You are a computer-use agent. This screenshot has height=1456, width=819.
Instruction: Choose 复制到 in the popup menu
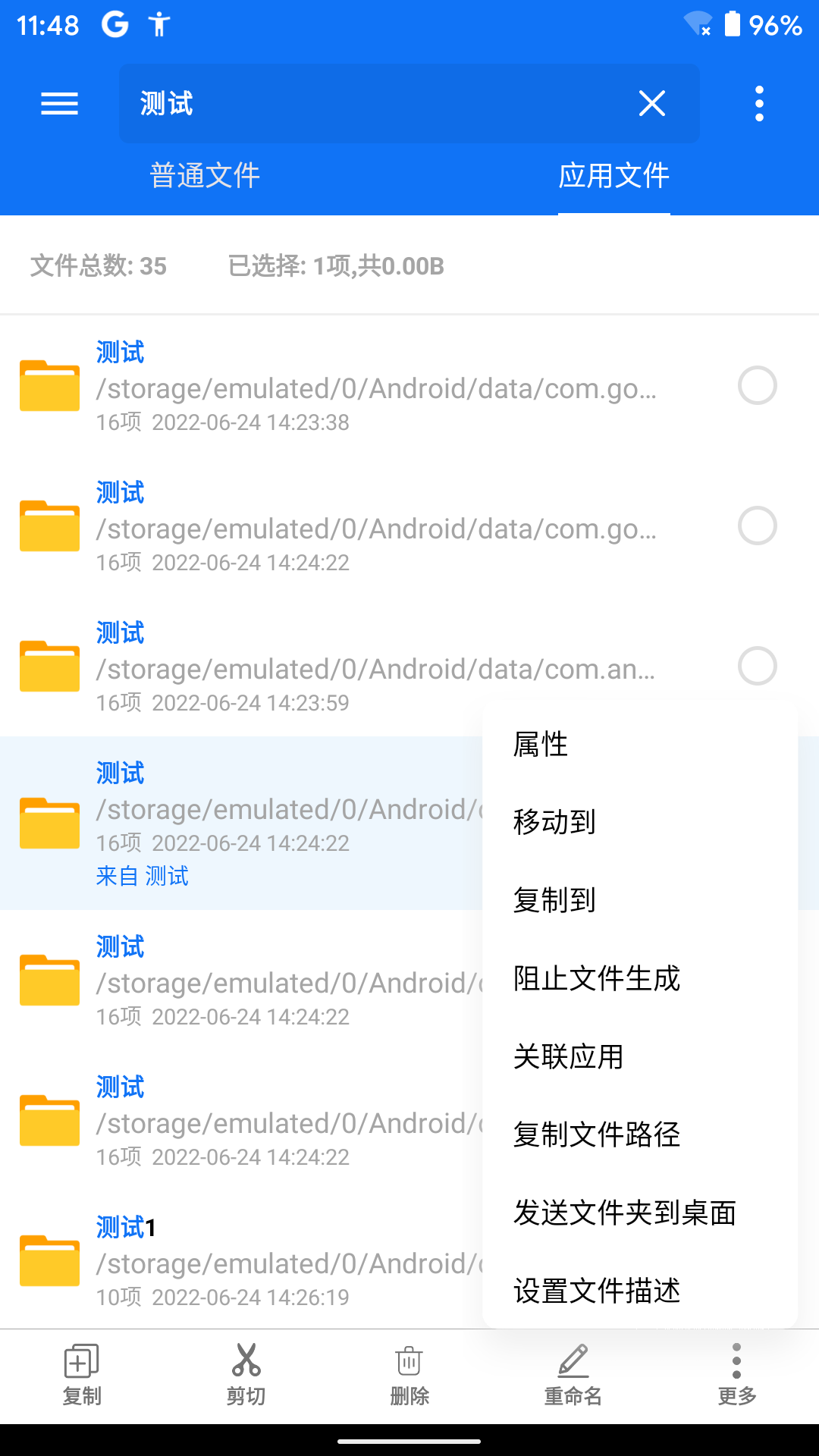[x=554, y=900]
